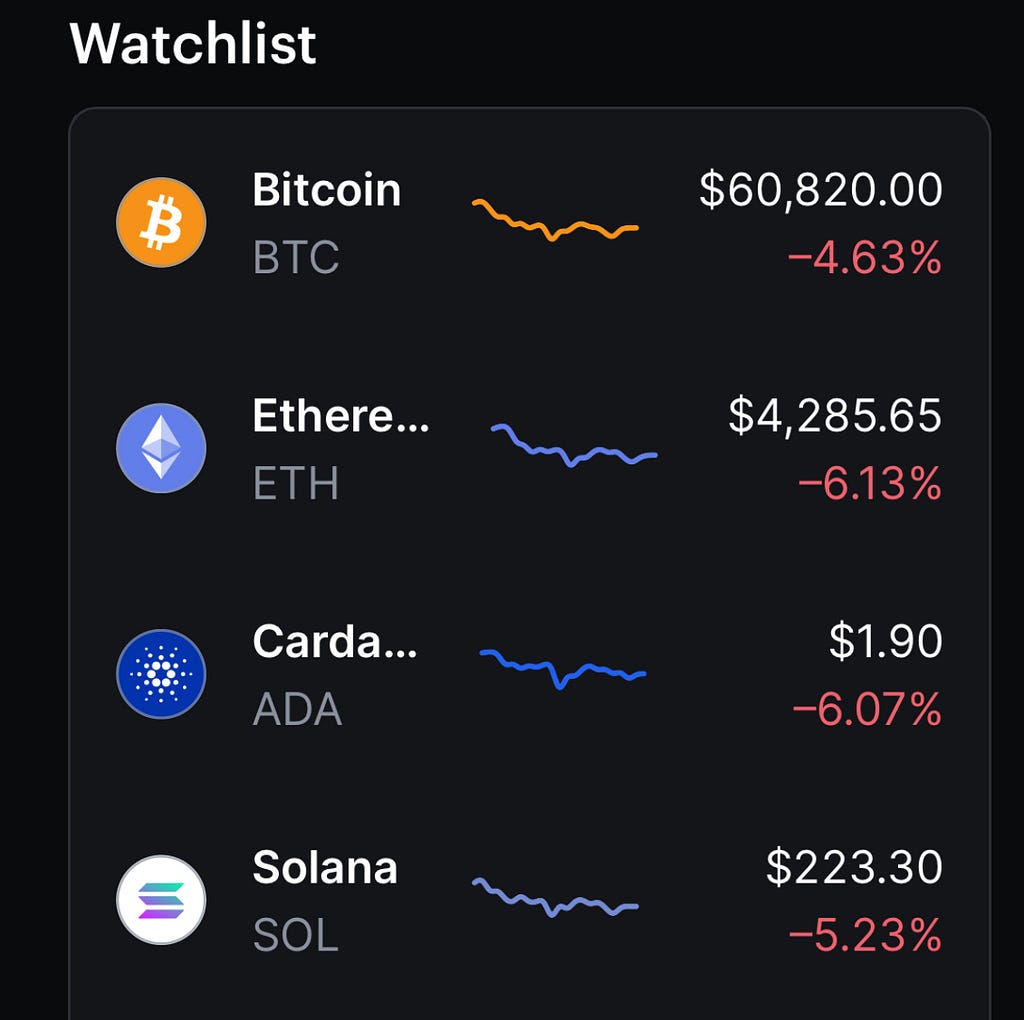Open the Ethereum ETH watchlist row
1024x1020 pixels.
(529, 449)
